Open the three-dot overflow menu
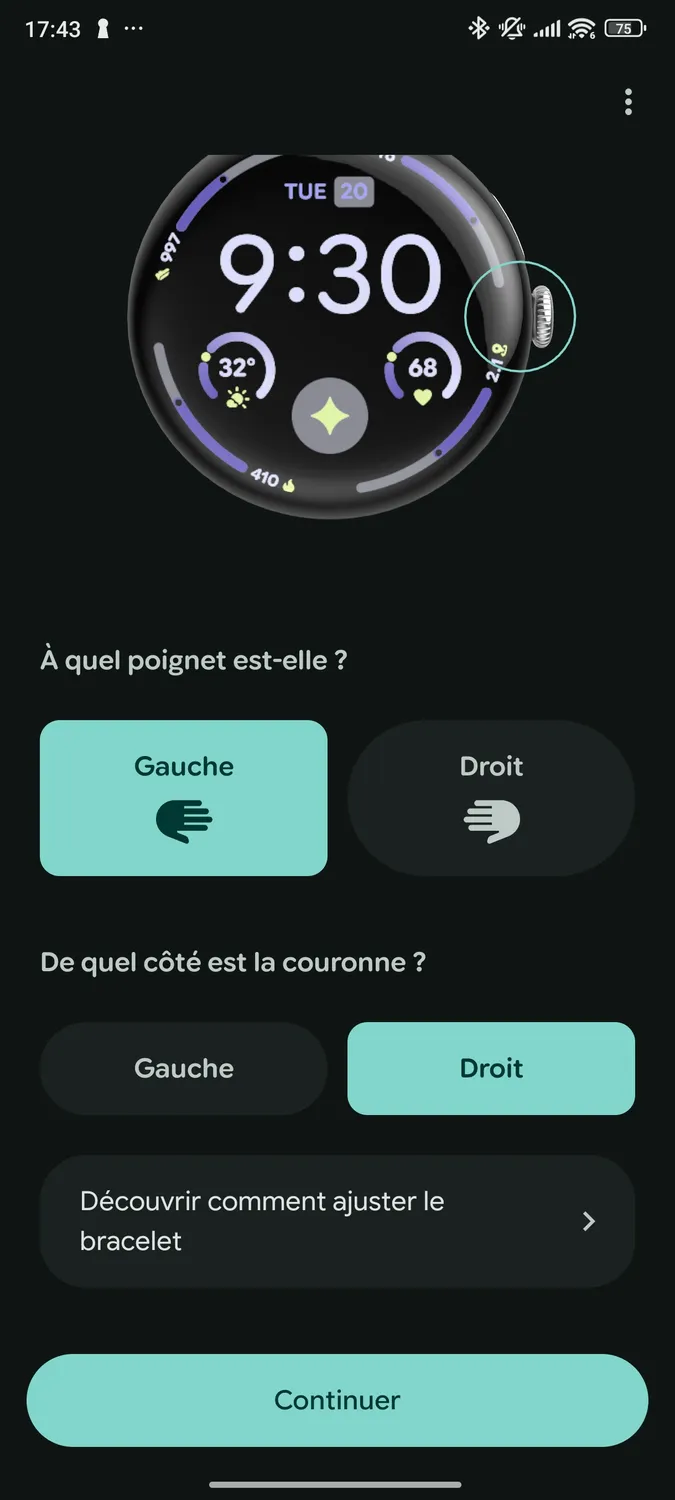The height and width of the screenshot is (1500, 675). point(628,102)
